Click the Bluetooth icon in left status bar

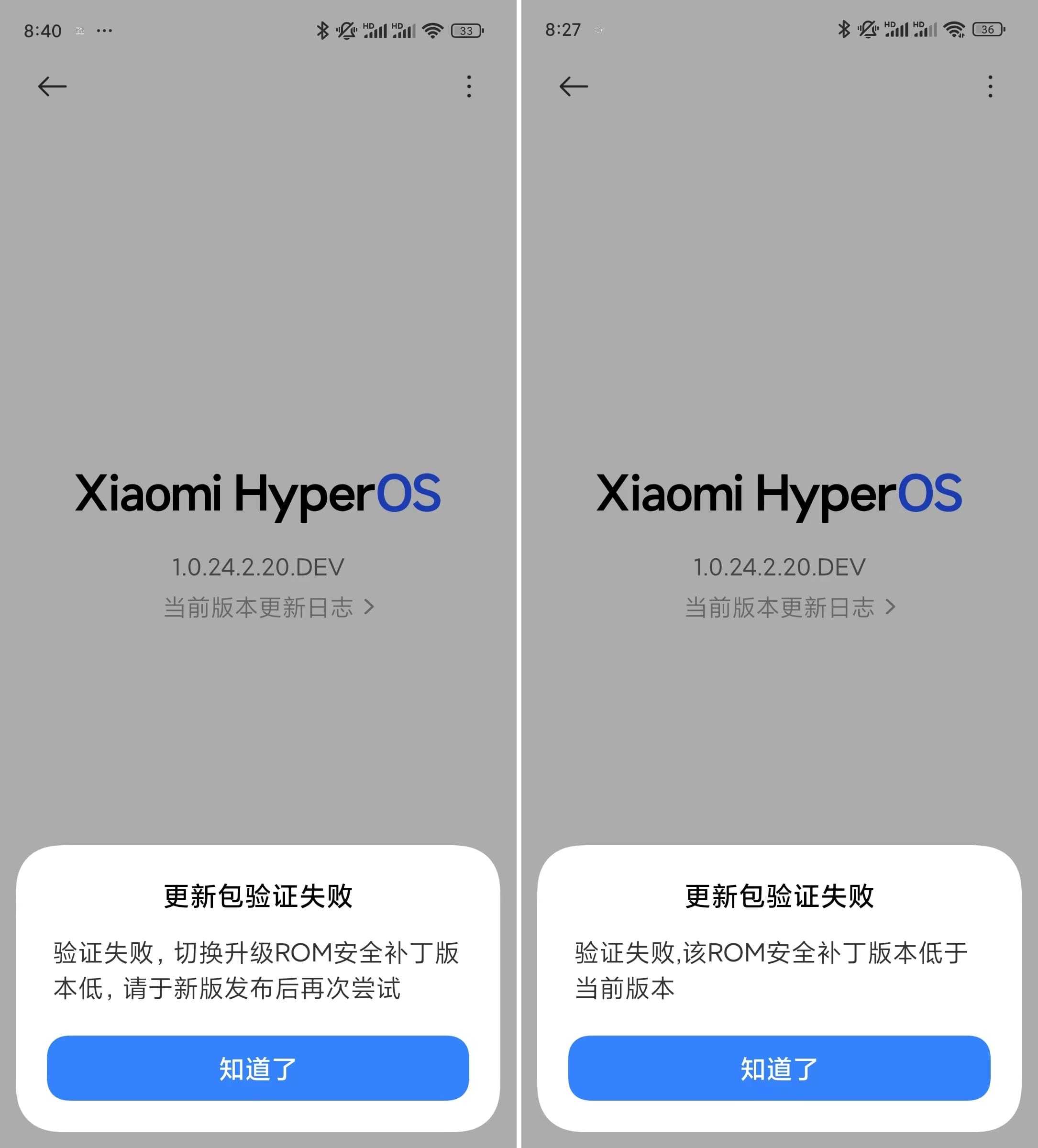pyautogui.click(x=324, y=31)
